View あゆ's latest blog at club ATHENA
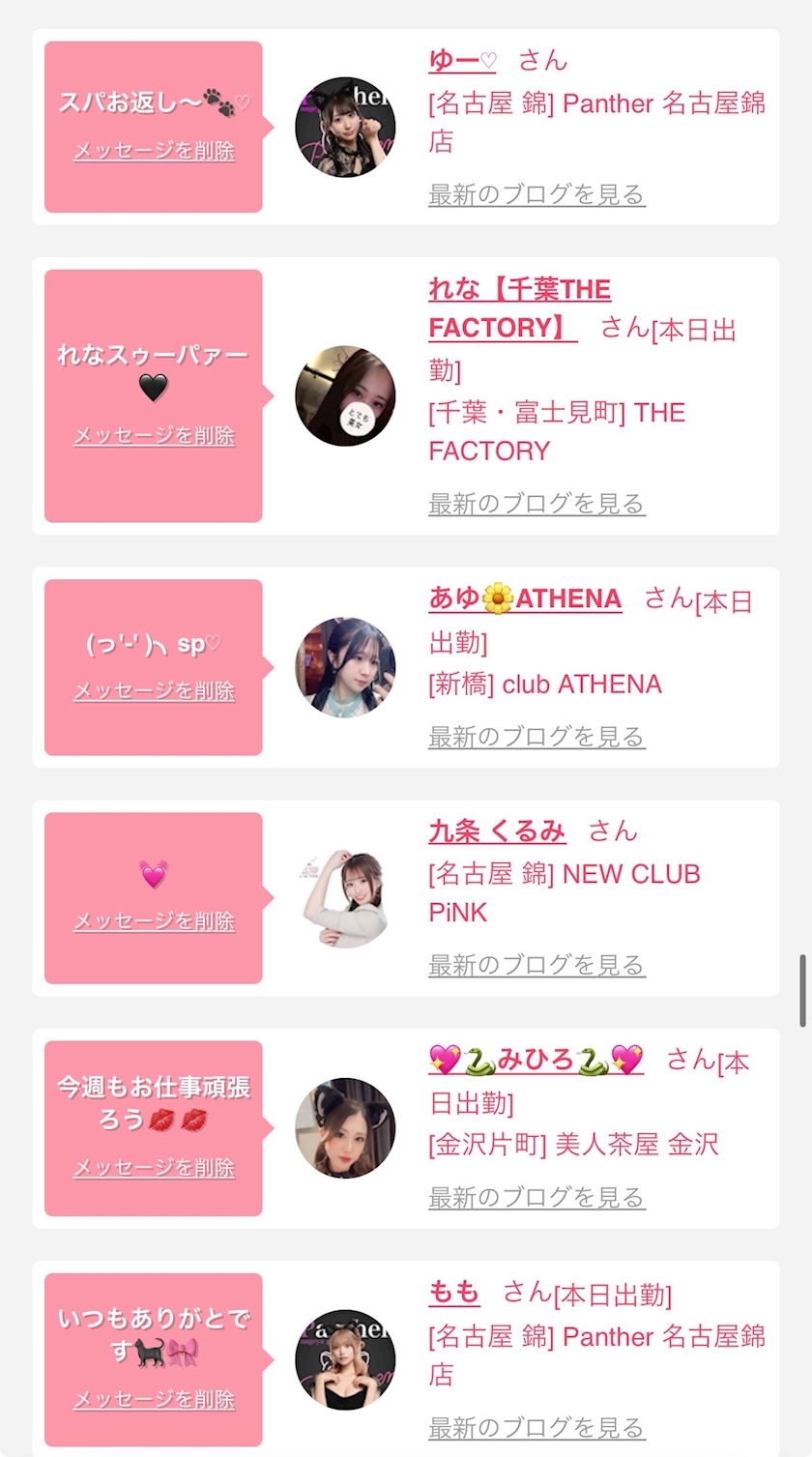 pos(536,737)
